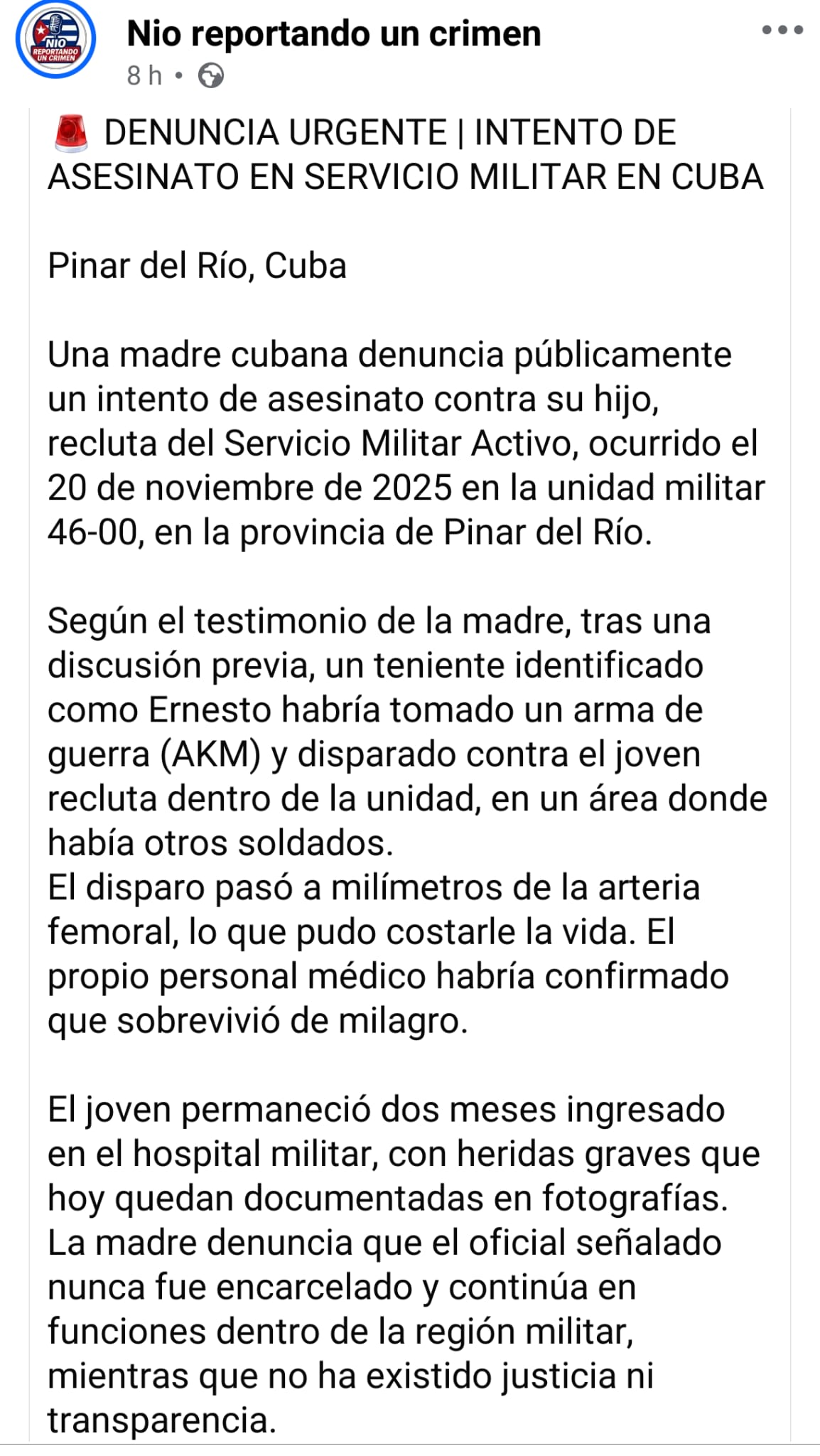The image size is (820, 1456).
Task: Open the Nio reportando un crimen page name
Action: pos(333,33)
